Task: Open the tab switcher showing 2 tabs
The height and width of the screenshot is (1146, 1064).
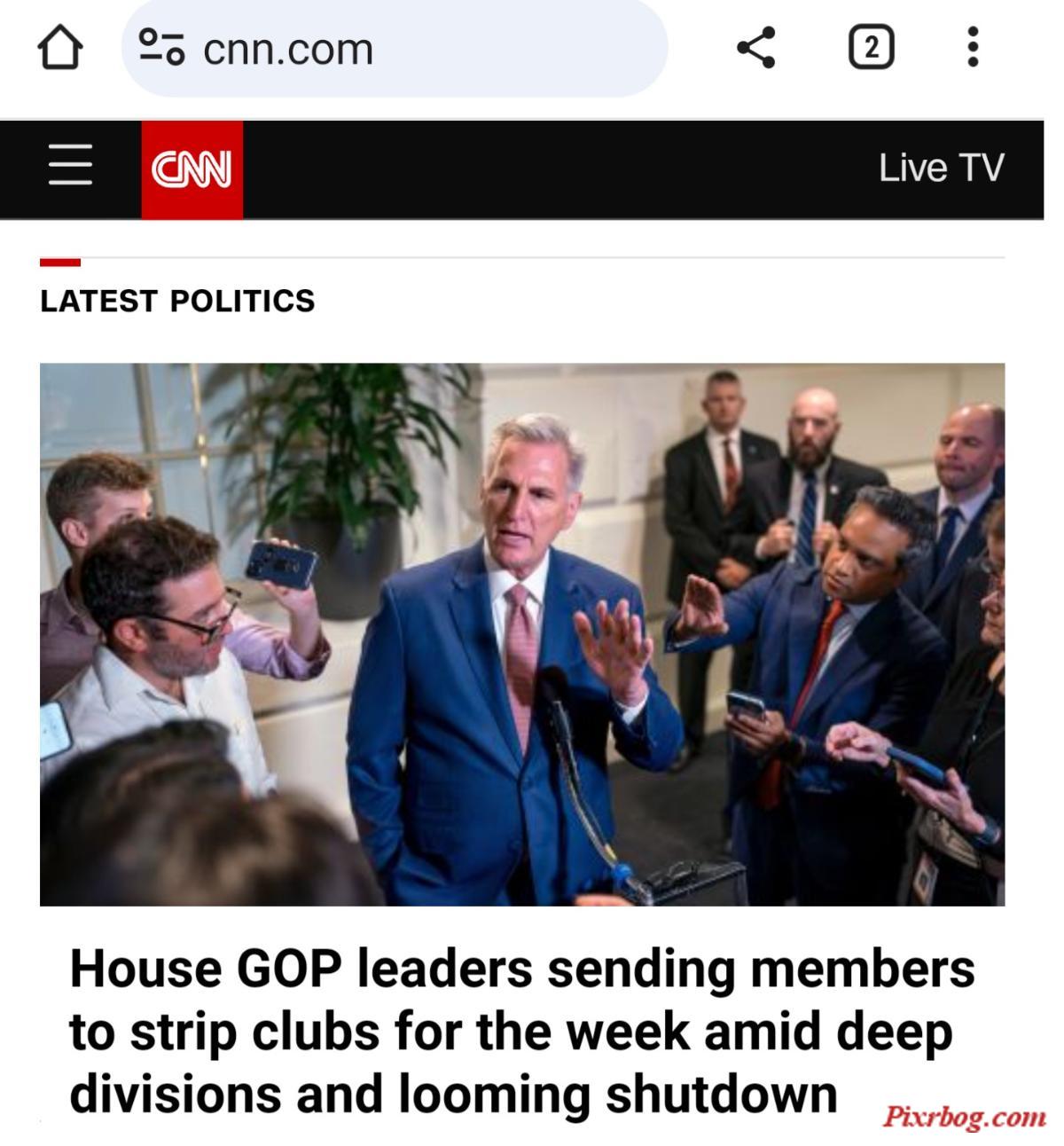Action: tap(871, 48)
